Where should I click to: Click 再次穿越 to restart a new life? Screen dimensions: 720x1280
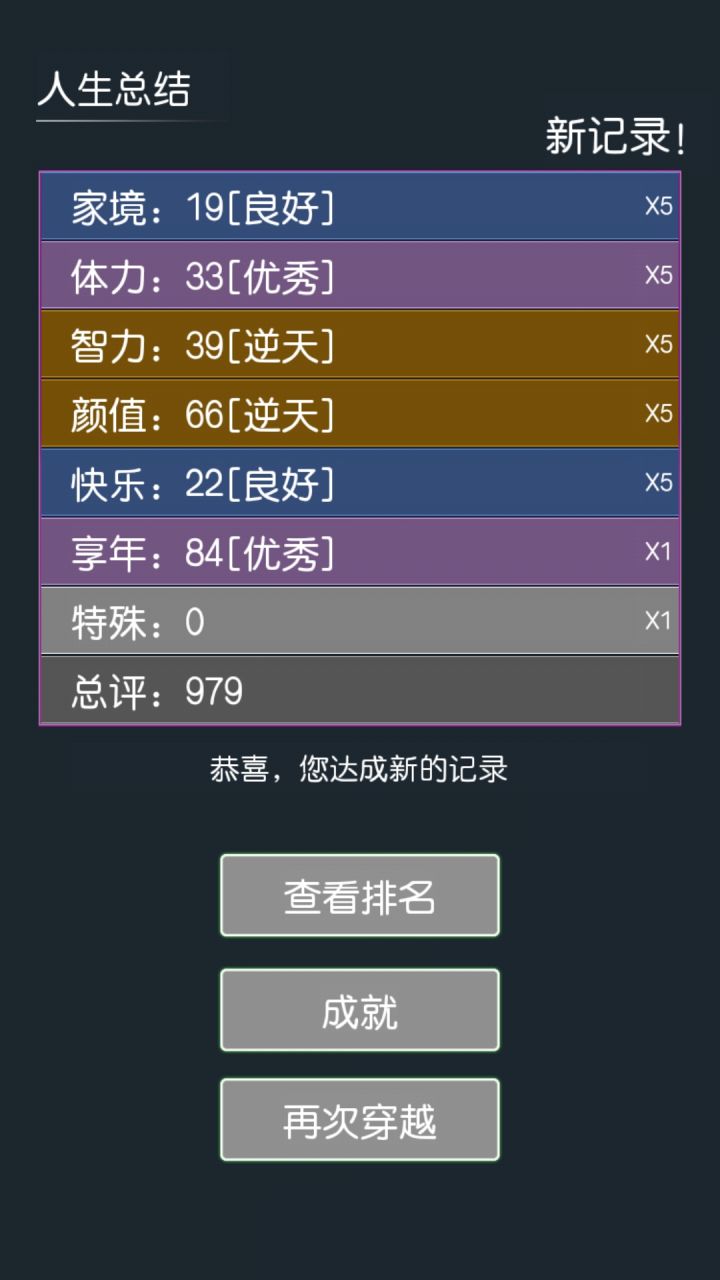tap(360, 1119)
